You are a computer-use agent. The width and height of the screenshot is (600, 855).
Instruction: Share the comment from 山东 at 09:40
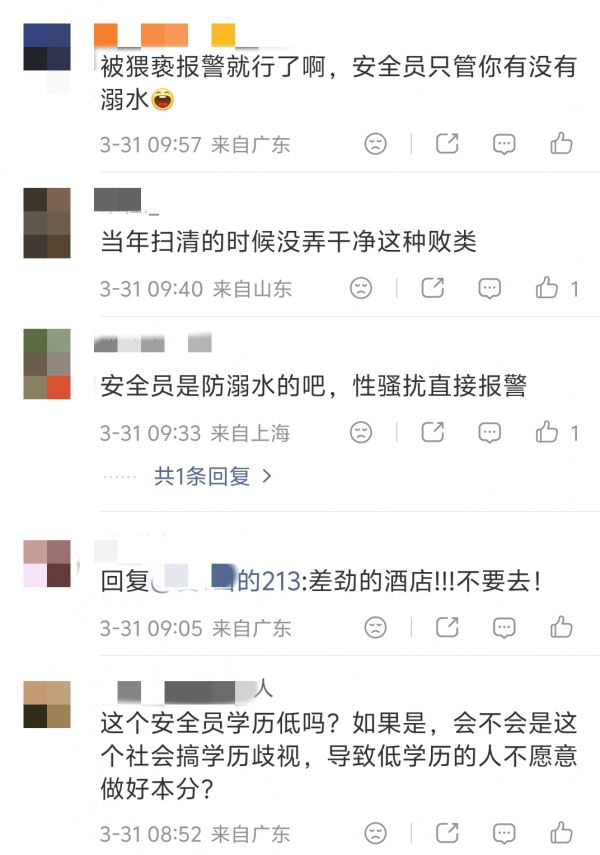(x=432, y=289)
